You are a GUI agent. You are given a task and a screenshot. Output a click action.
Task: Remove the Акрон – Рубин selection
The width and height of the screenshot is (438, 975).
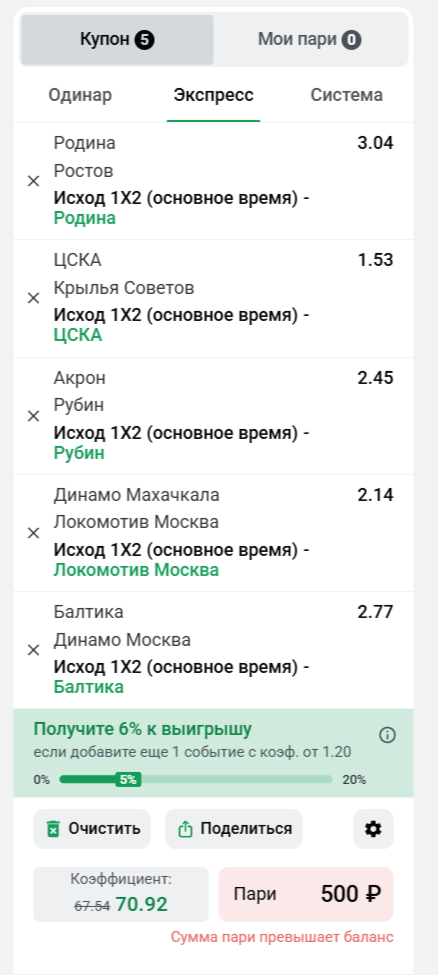(34, 416)
